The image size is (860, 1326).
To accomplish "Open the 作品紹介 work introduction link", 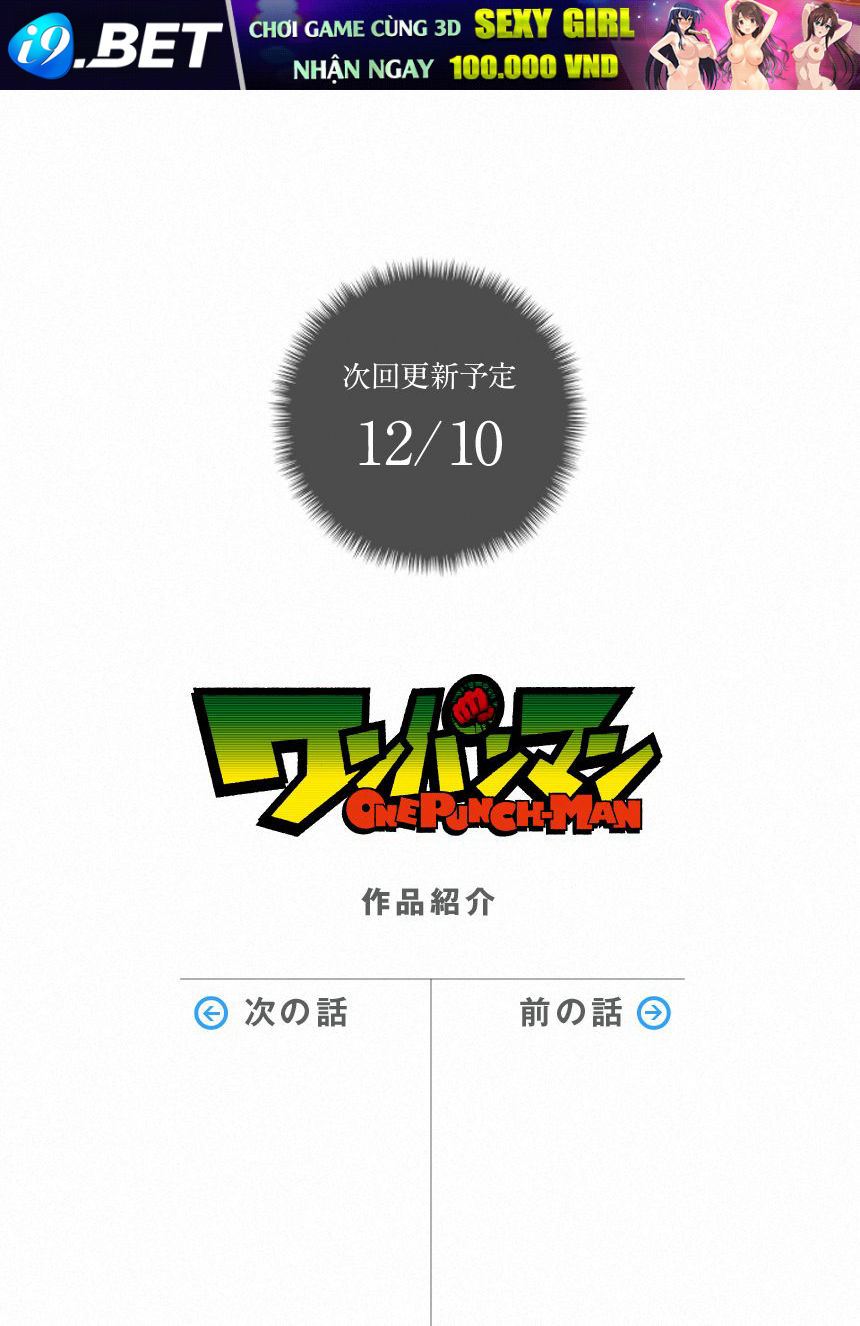I will (x=429, y=902).
